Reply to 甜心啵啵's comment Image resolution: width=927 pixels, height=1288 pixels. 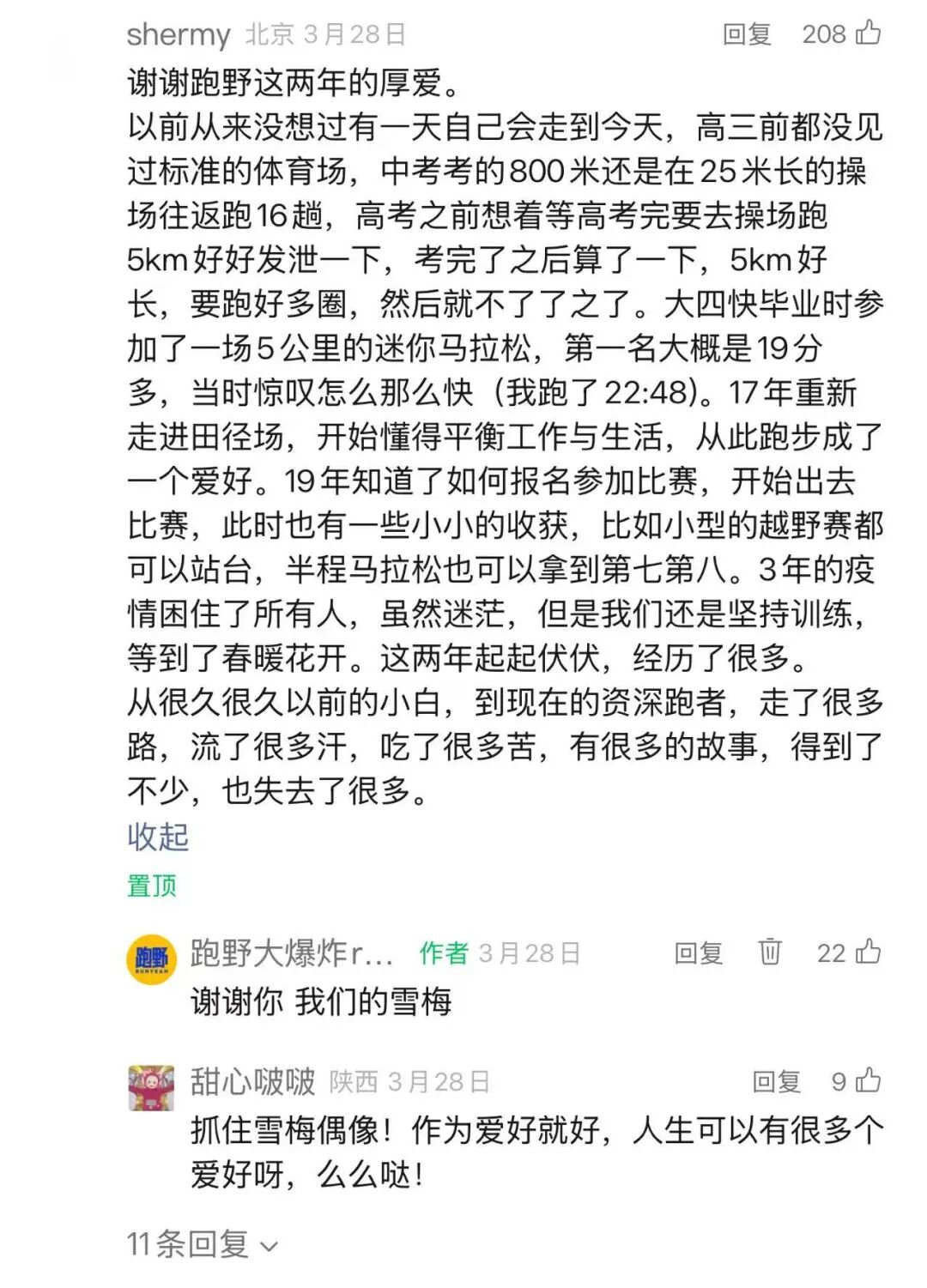click(x=776, y=1081)
